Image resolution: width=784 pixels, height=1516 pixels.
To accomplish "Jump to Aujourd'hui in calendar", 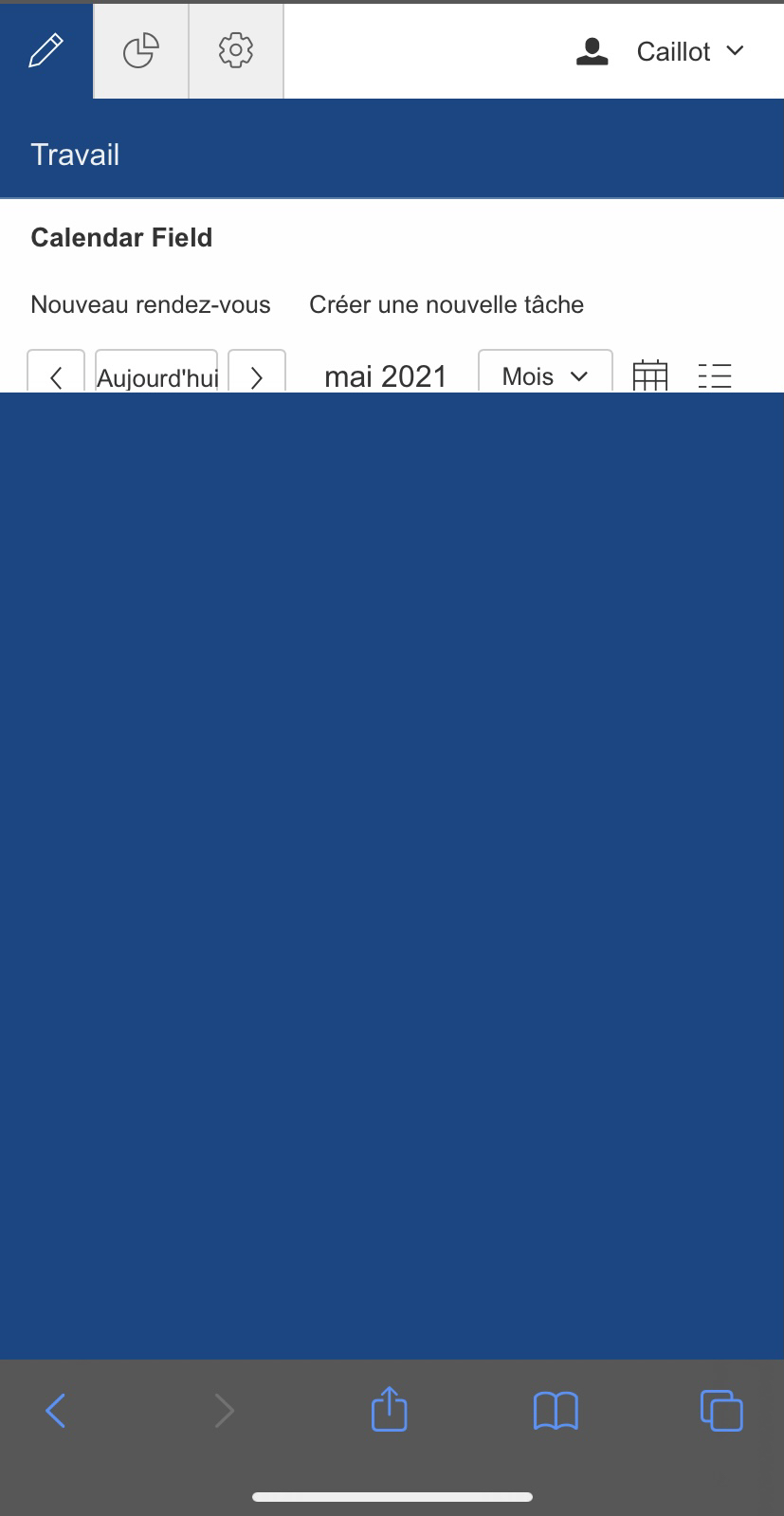I will click(156, 372).
